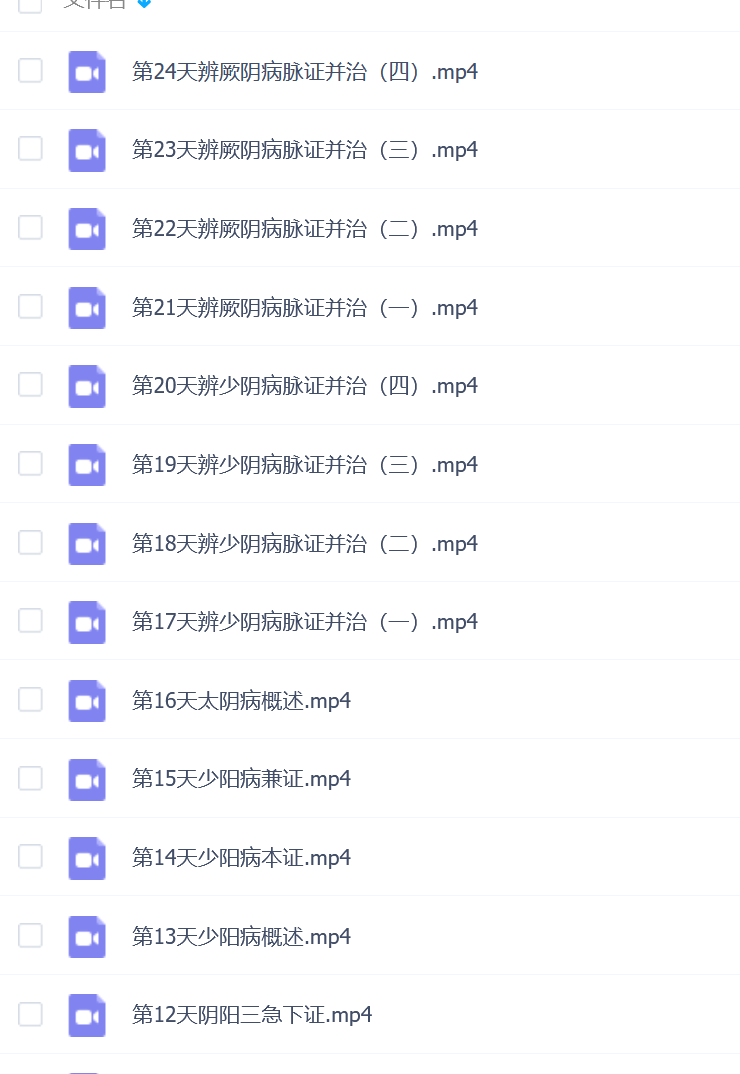Viewport: 740px width, 1074px height.
Task: Open 第12天阴阳三急下证.mp4
Action: click(x=252, y=1015)
